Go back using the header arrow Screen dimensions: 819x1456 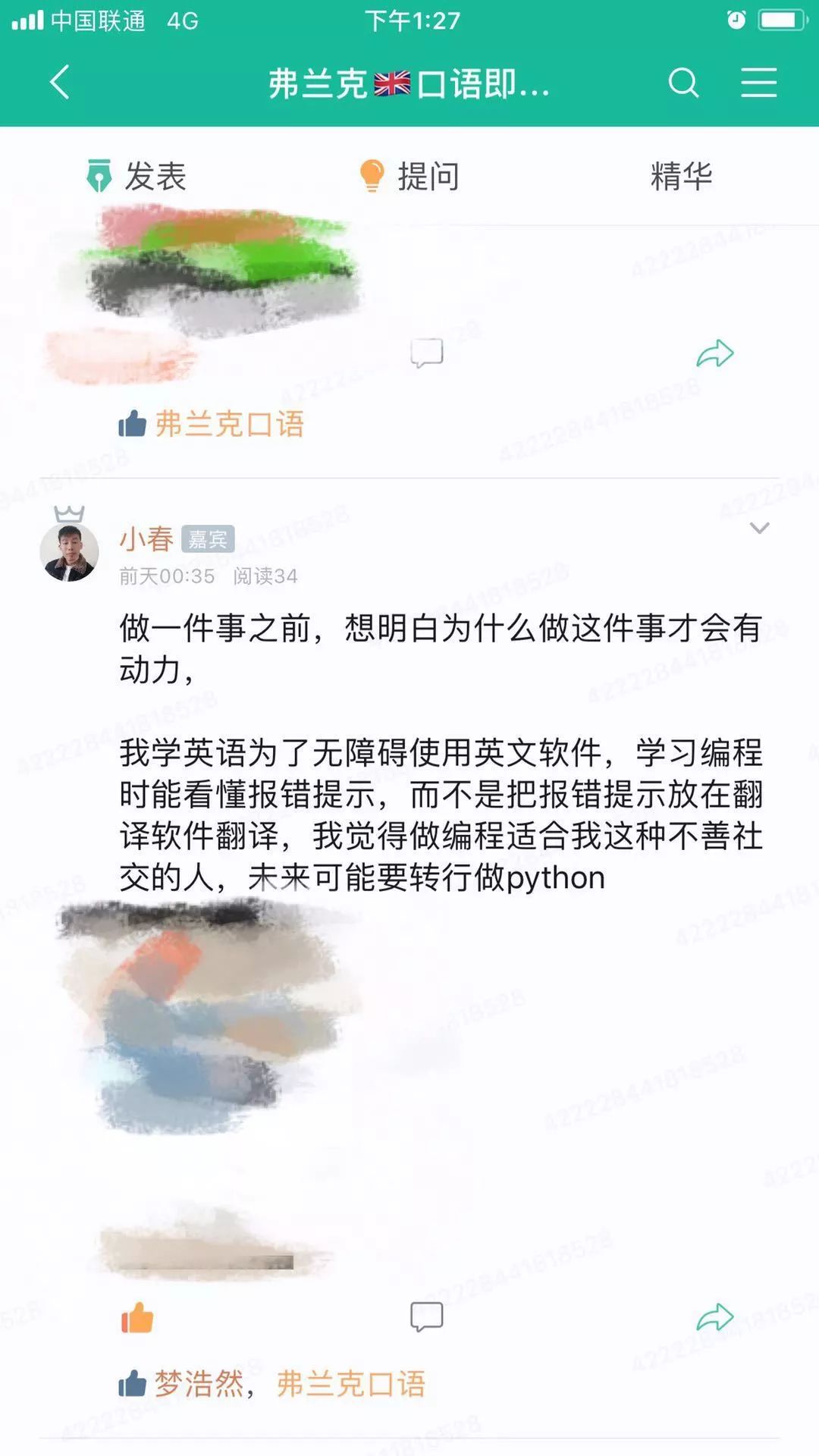click(60, 82)
